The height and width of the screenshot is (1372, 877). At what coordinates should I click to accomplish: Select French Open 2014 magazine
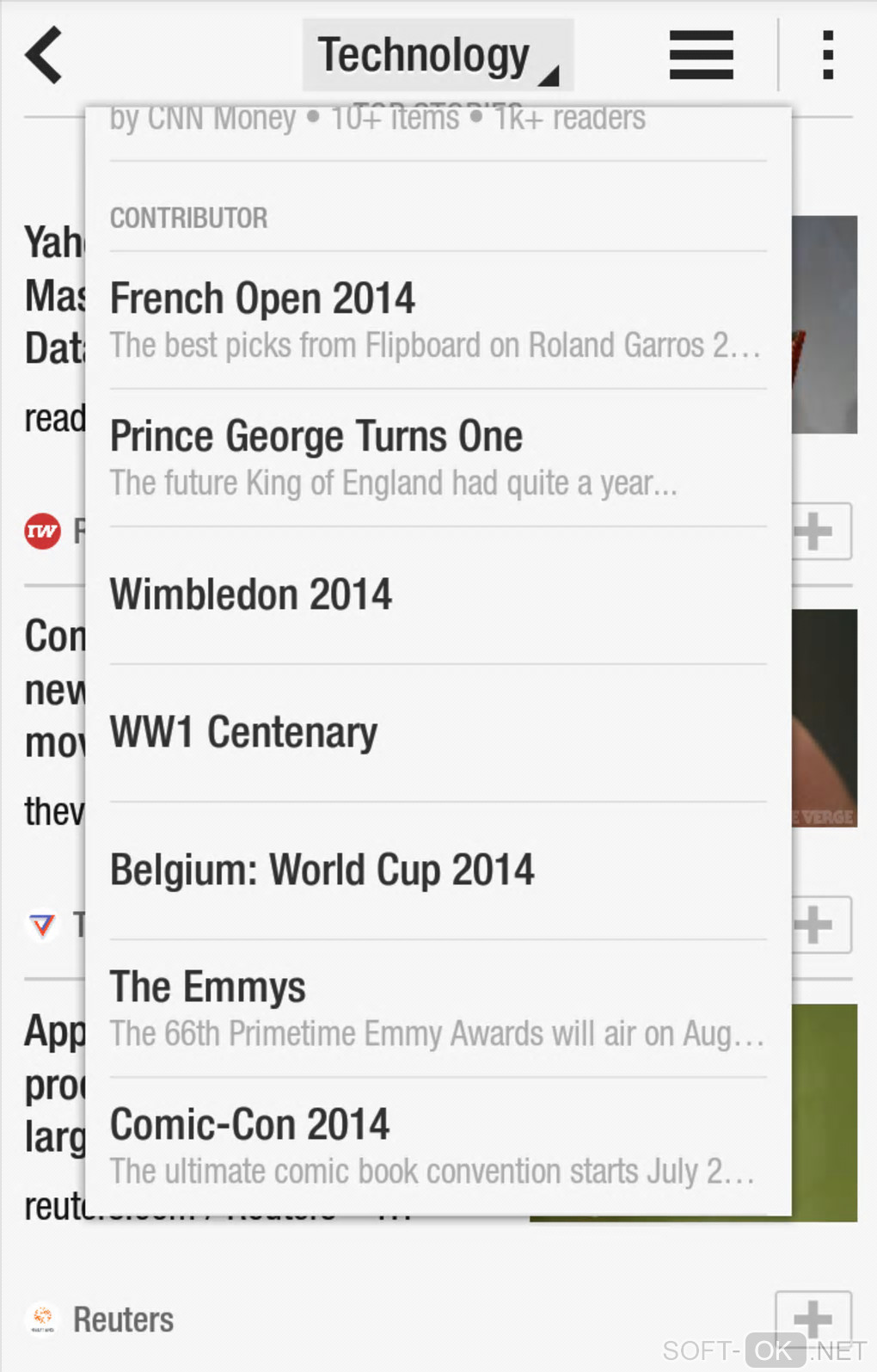(437, 320)
